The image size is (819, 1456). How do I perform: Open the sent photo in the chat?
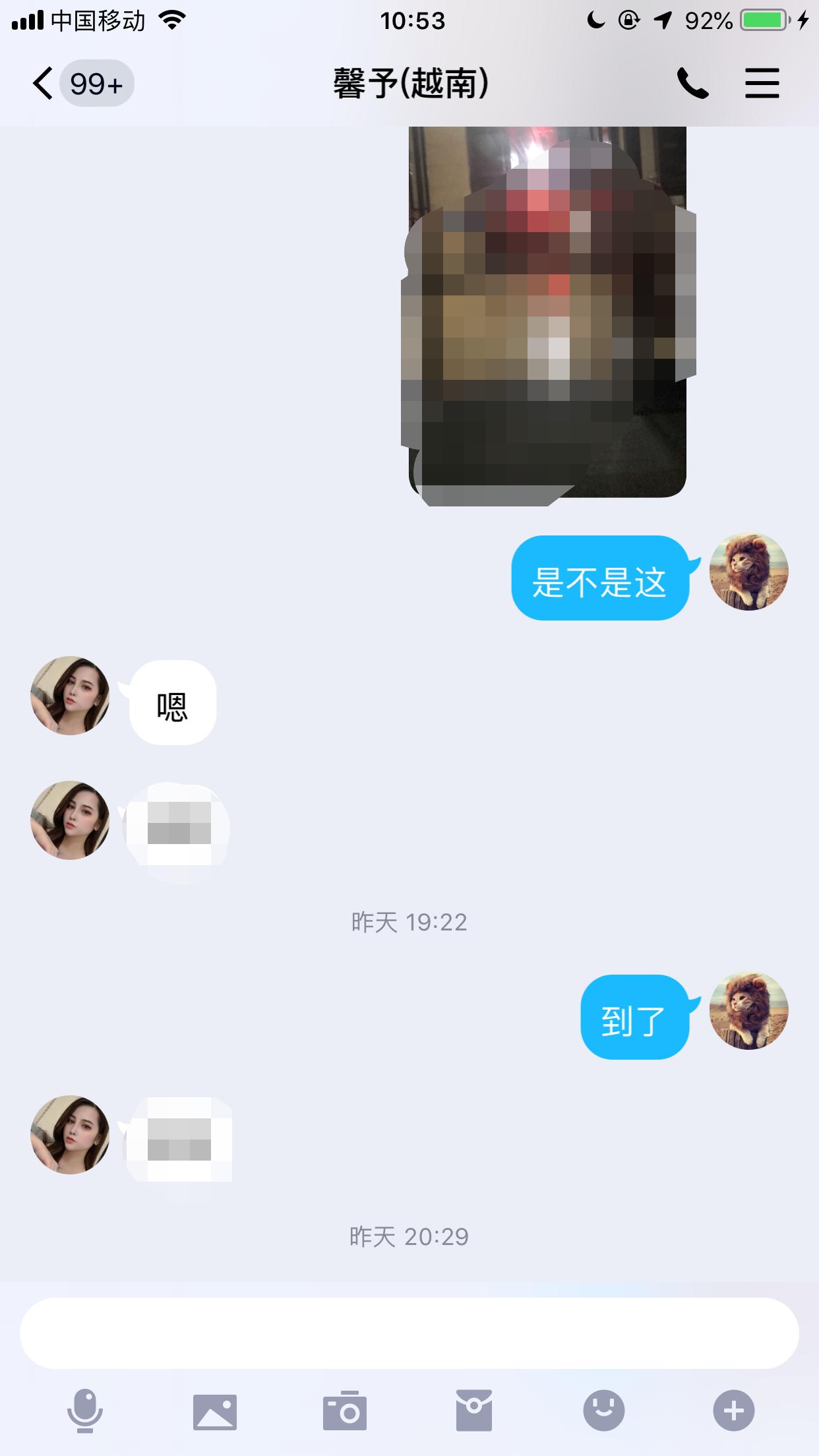(x=547, y=310)
